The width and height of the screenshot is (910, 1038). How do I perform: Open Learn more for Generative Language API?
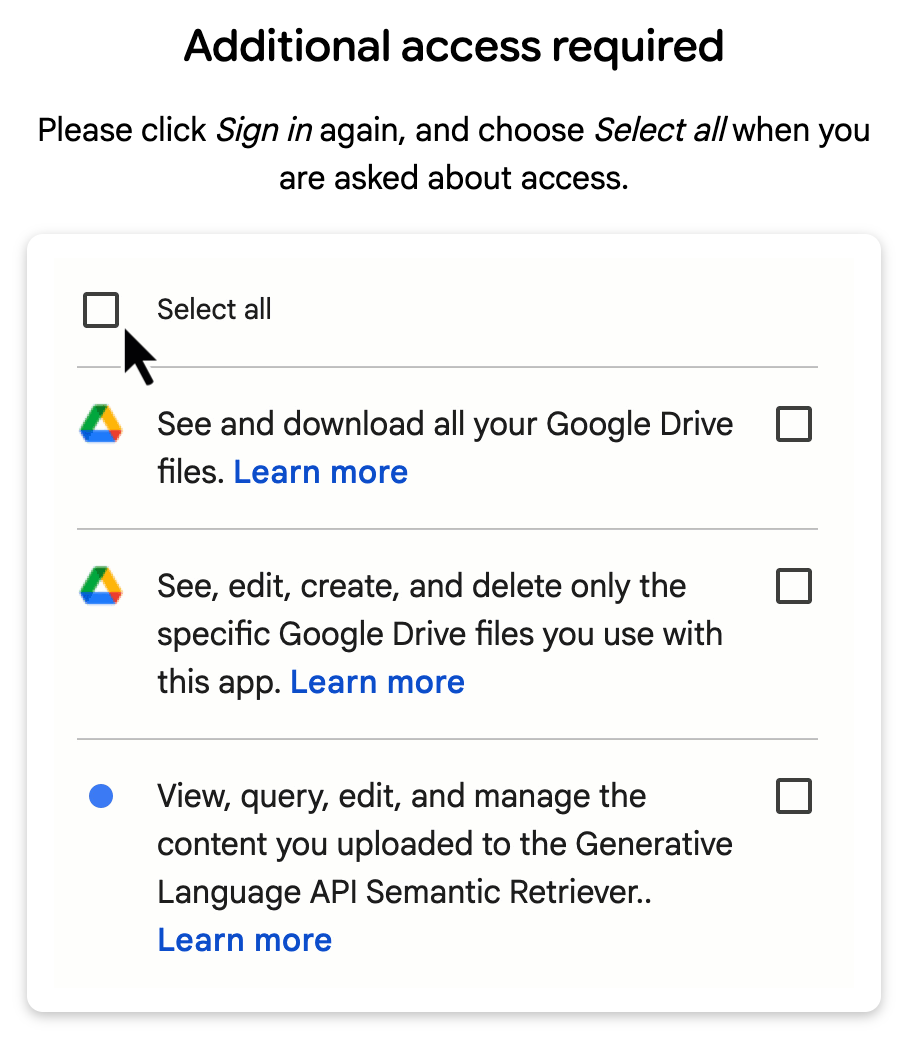tap(244, 940)
